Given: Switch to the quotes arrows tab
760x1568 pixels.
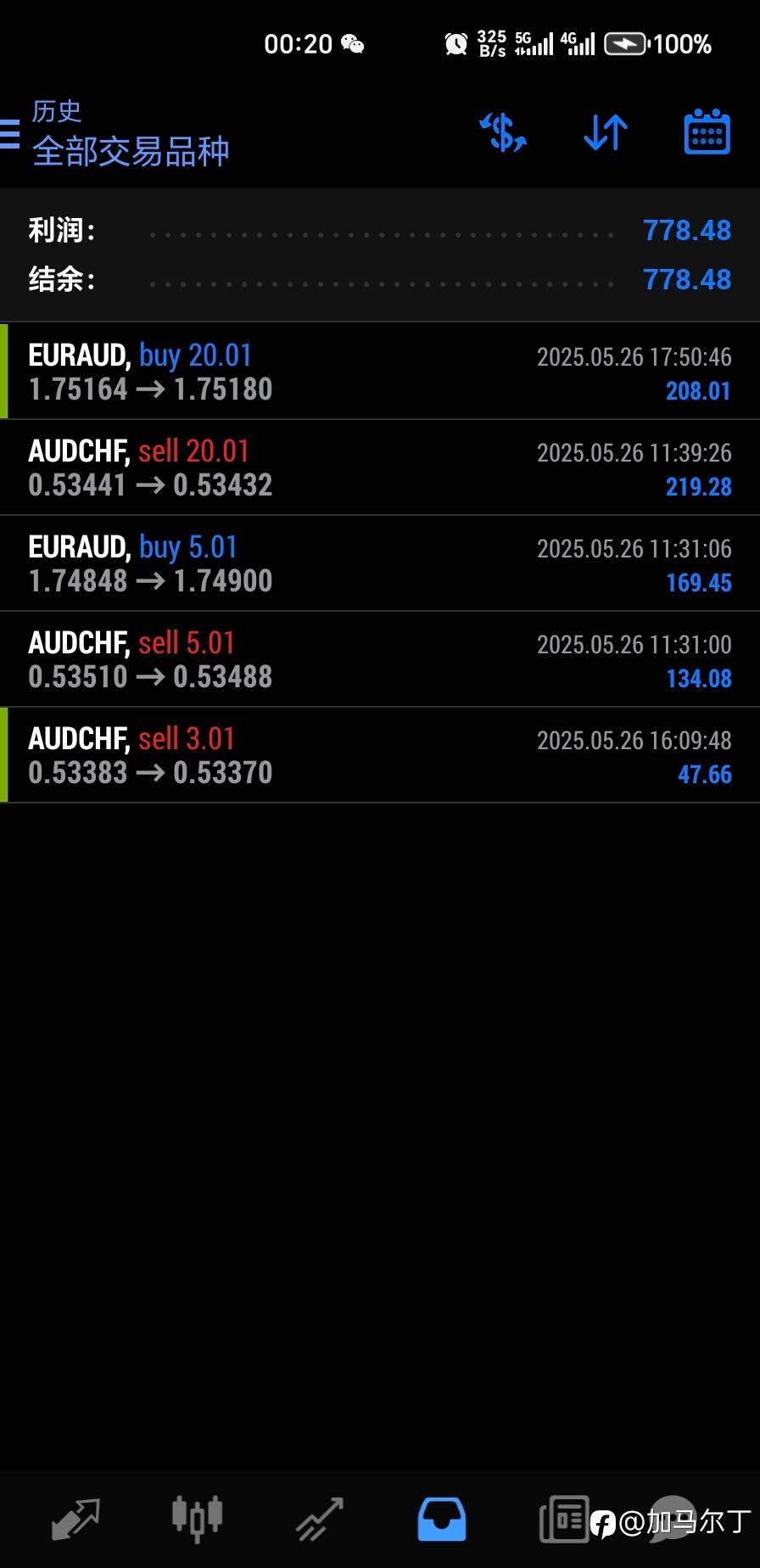Looking at the screenshot, I should (x=76, y=1518).
